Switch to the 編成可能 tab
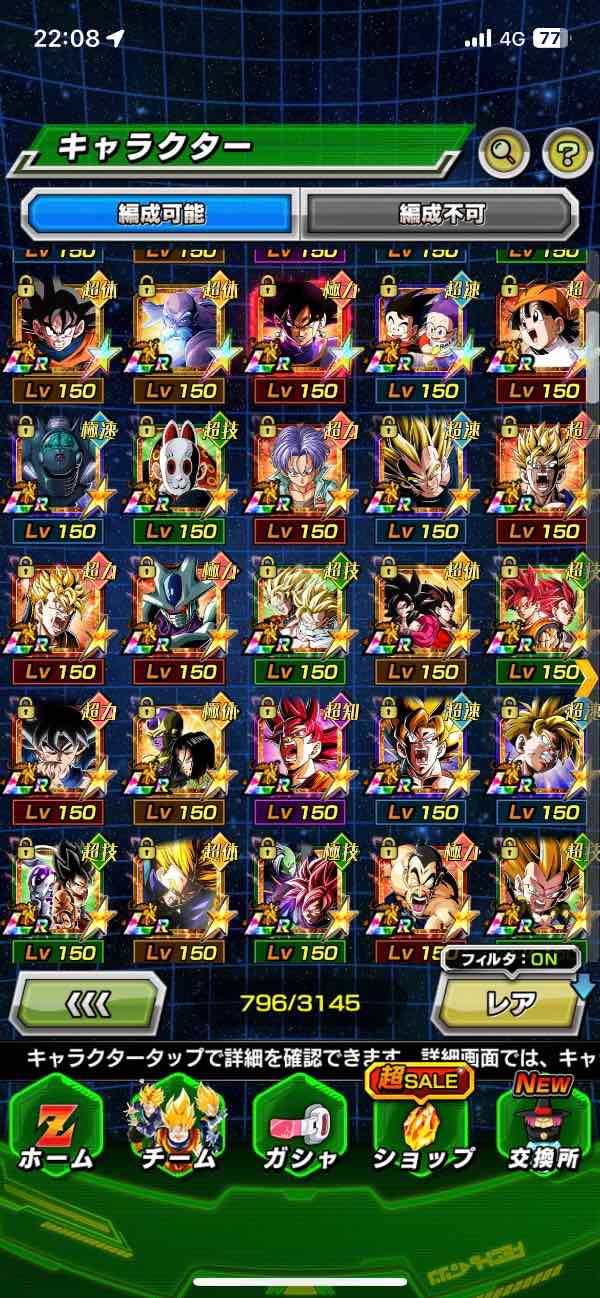 (160, 213)
